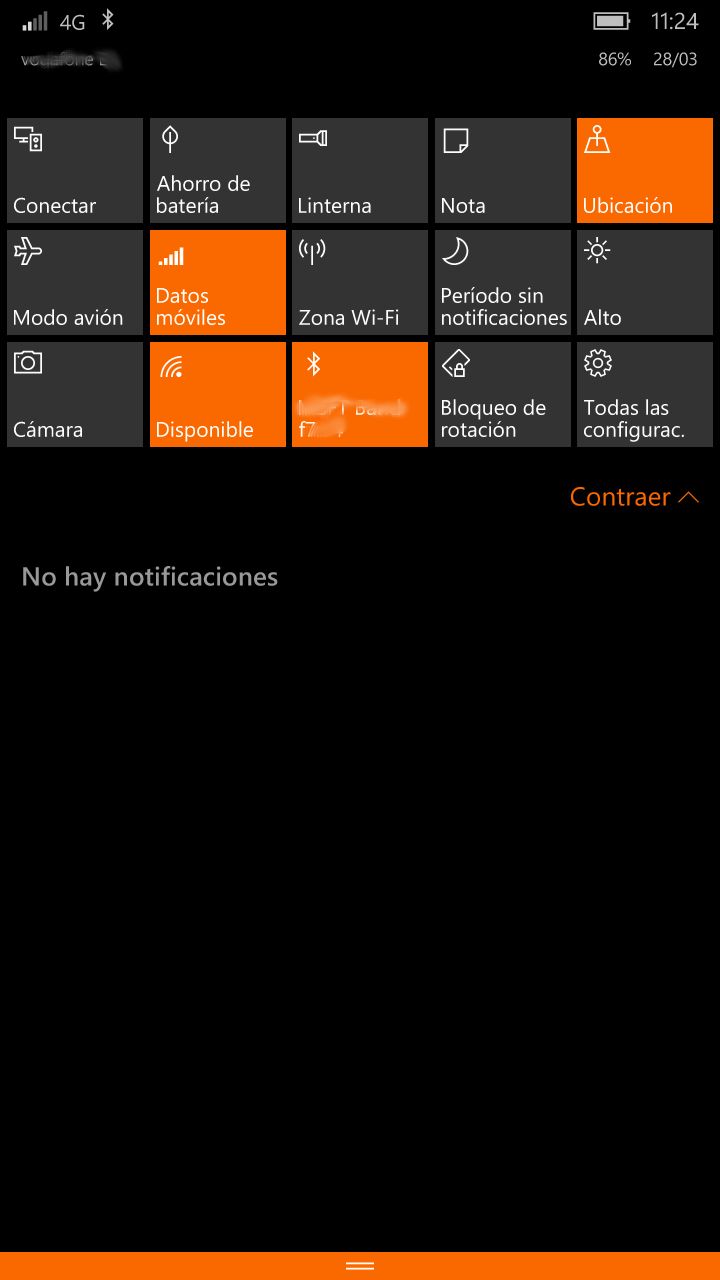Collapse quick actions with Contraer
This screenshot has height=1280, width=720.
(634, 497)
